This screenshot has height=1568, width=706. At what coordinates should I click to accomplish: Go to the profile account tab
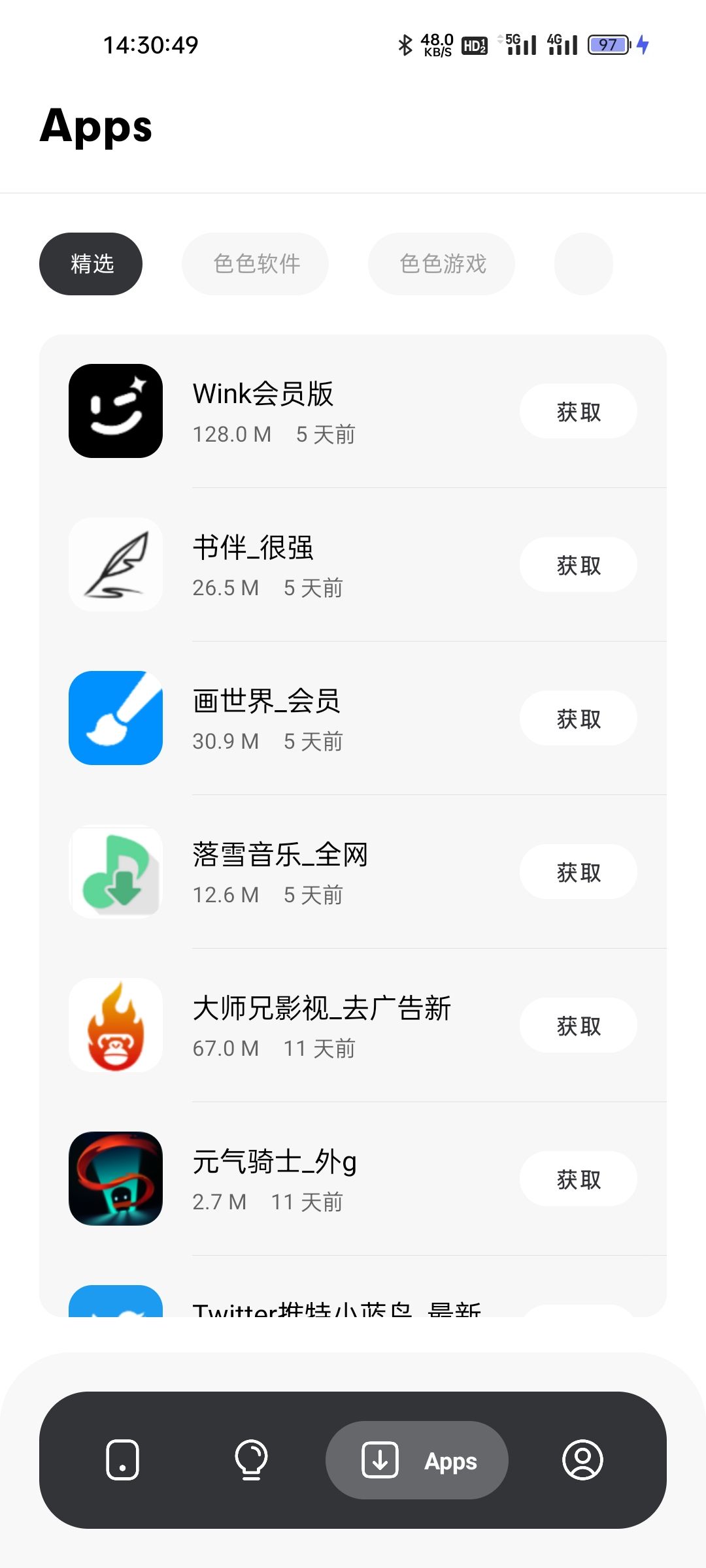point(582,1460)
